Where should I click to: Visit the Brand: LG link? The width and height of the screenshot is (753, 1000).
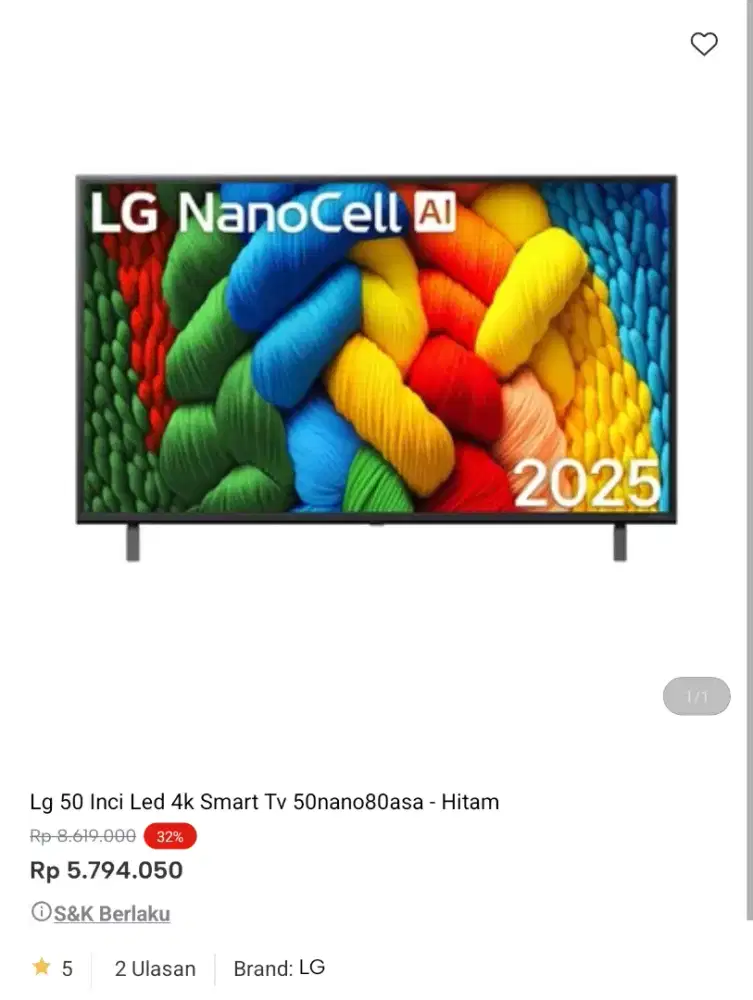click(x=278, y=968)
